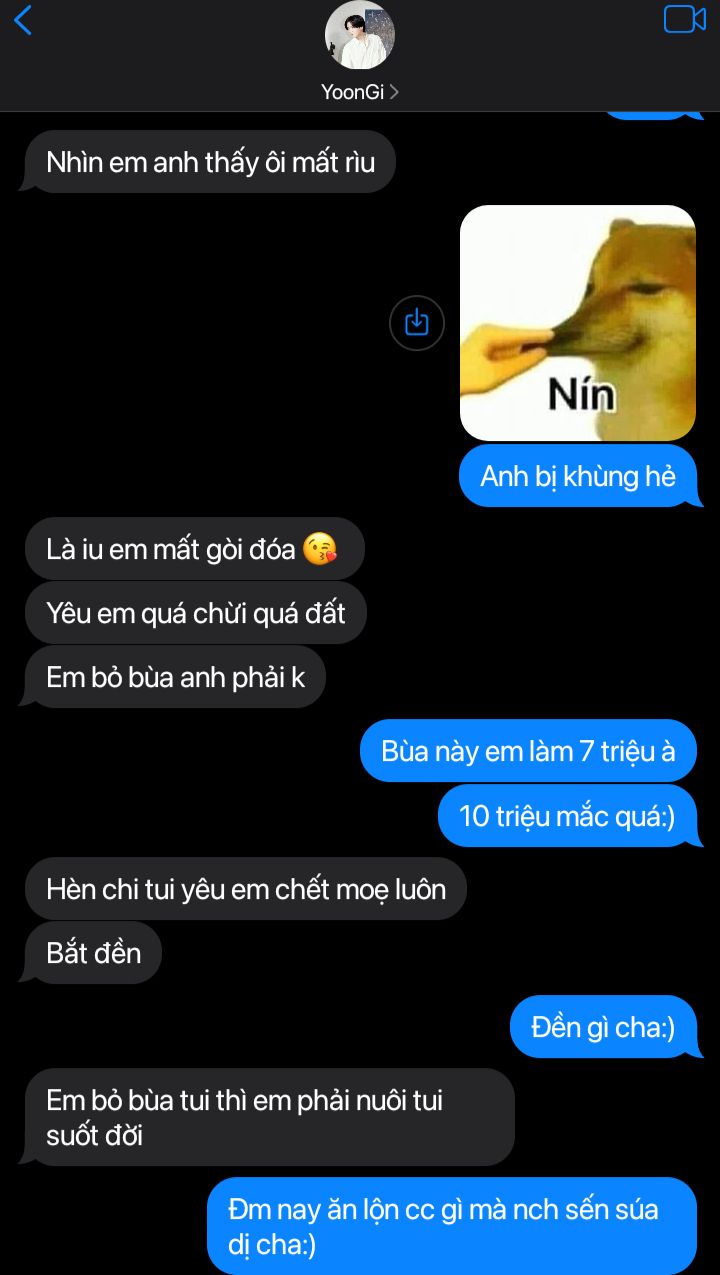Viewport: 720px width, 1275px height.
Task: Go back to the messages list
Action: 23,20
